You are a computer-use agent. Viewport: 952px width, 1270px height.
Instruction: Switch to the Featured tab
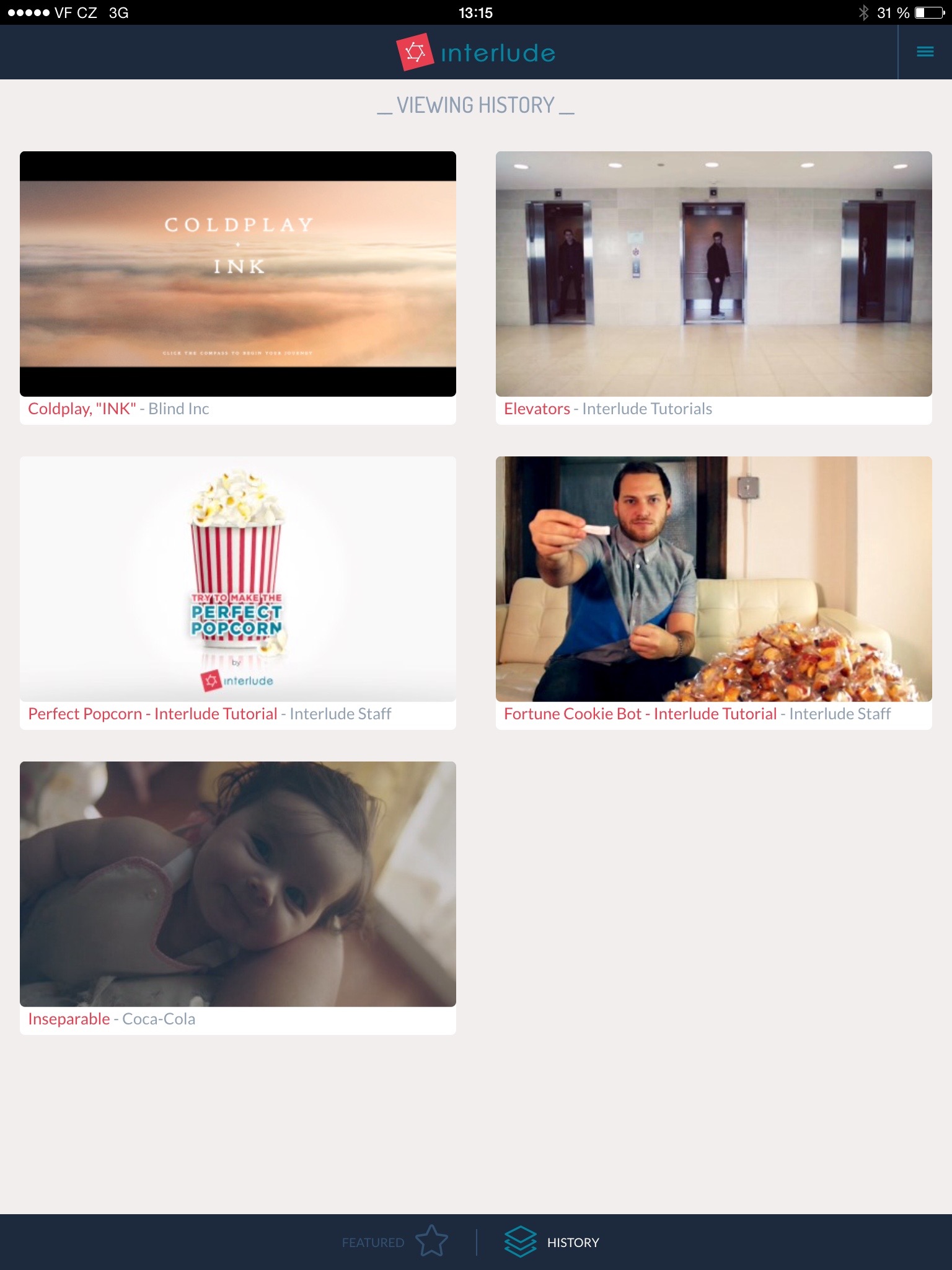coord(395,1242)
